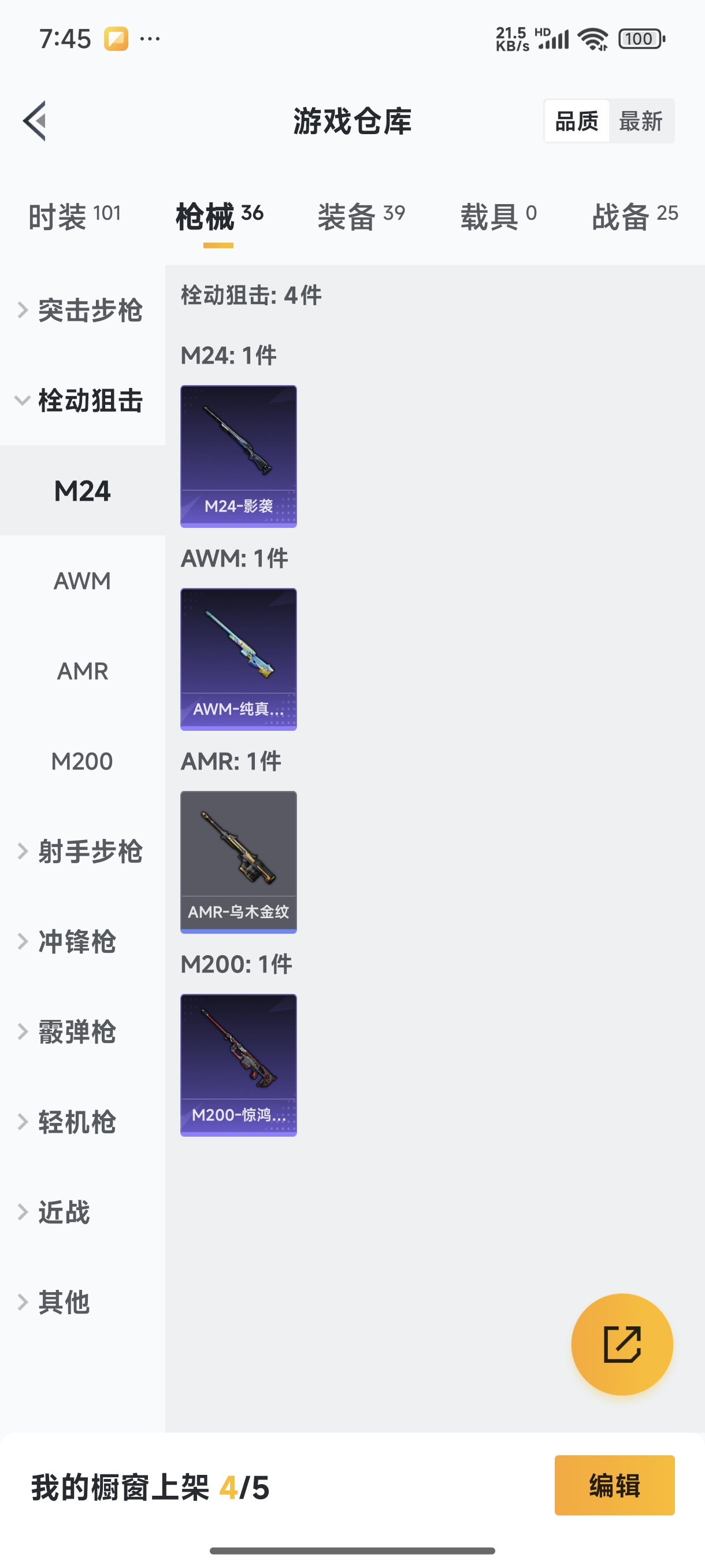
Task: Switch to the 载具 tab
Action: point(498,216)
